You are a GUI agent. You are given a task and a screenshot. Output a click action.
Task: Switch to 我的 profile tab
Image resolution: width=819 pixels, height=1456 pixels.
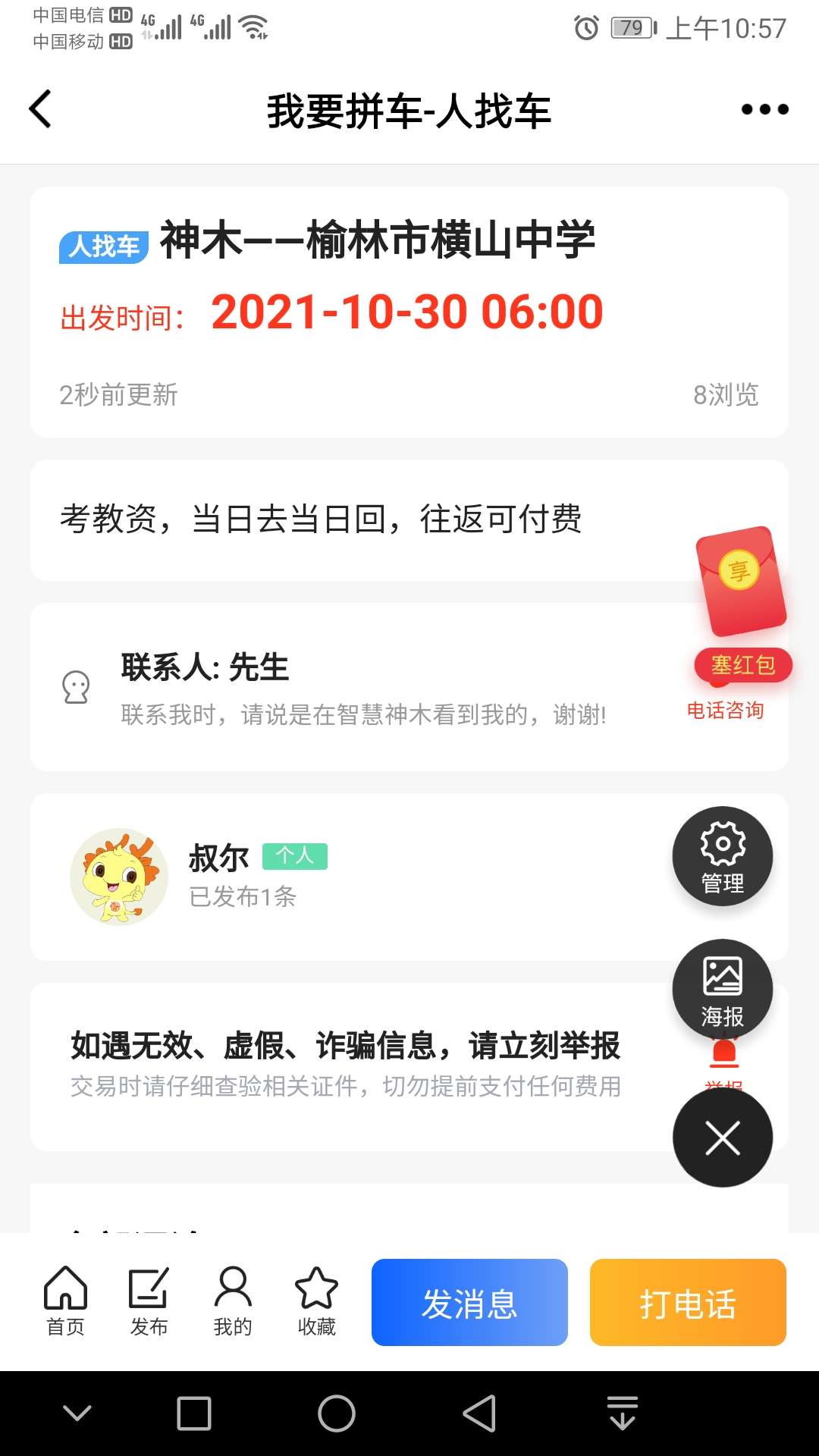(233, 1301)
